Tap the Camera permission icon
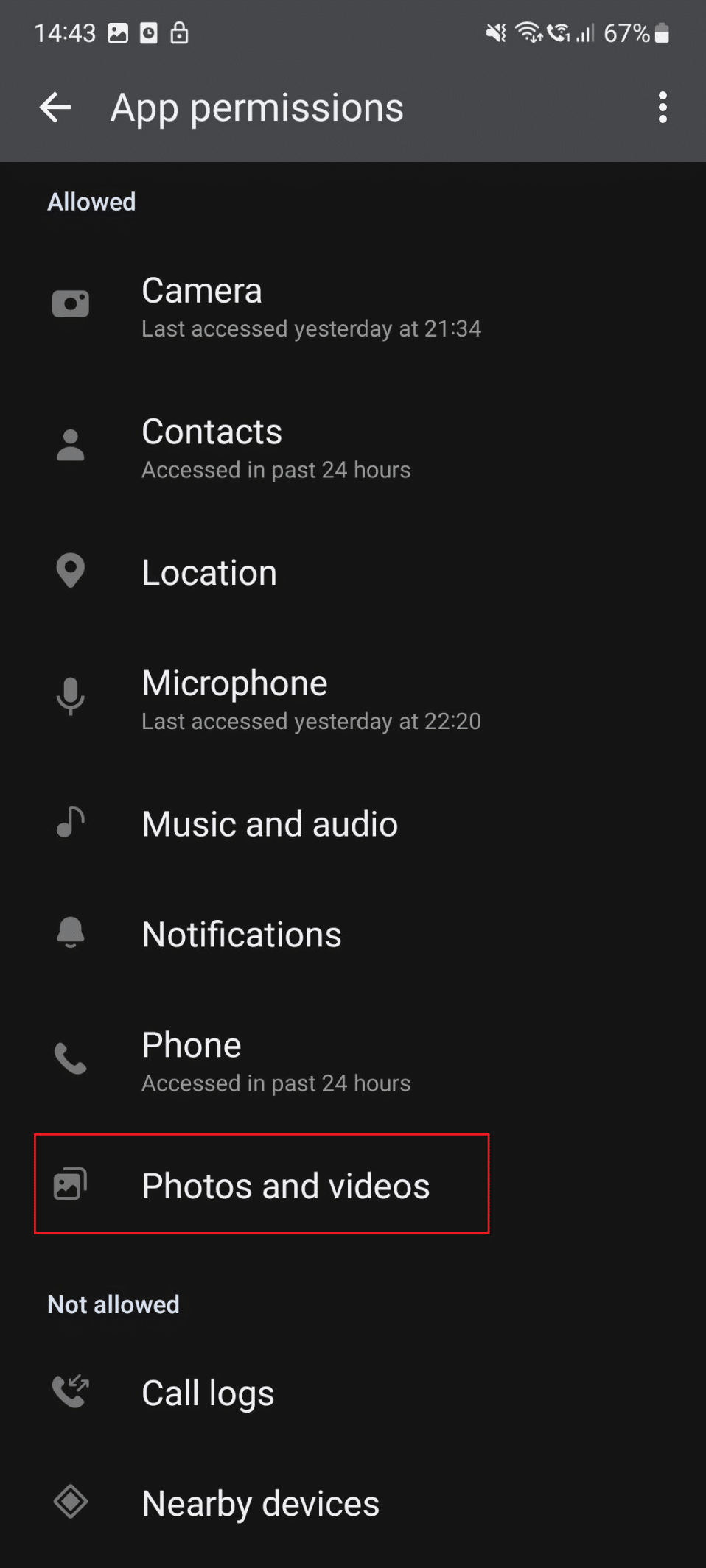 [x=70, y=303]
